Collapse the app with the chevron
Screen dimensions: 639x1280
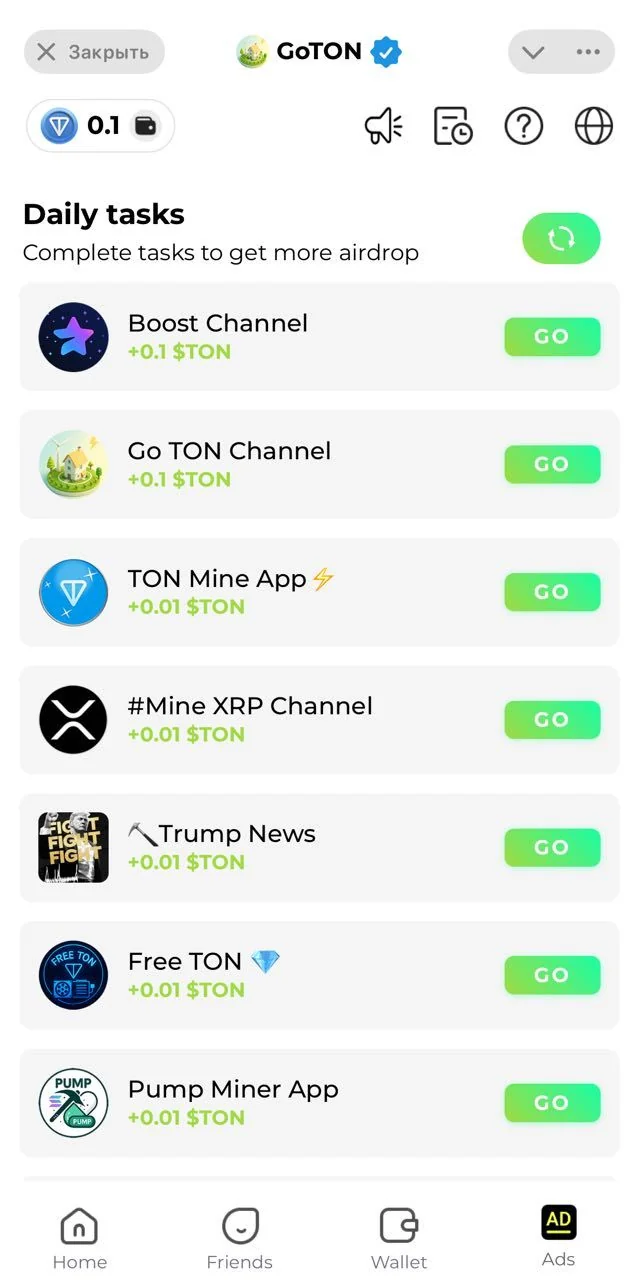[533, 52]
